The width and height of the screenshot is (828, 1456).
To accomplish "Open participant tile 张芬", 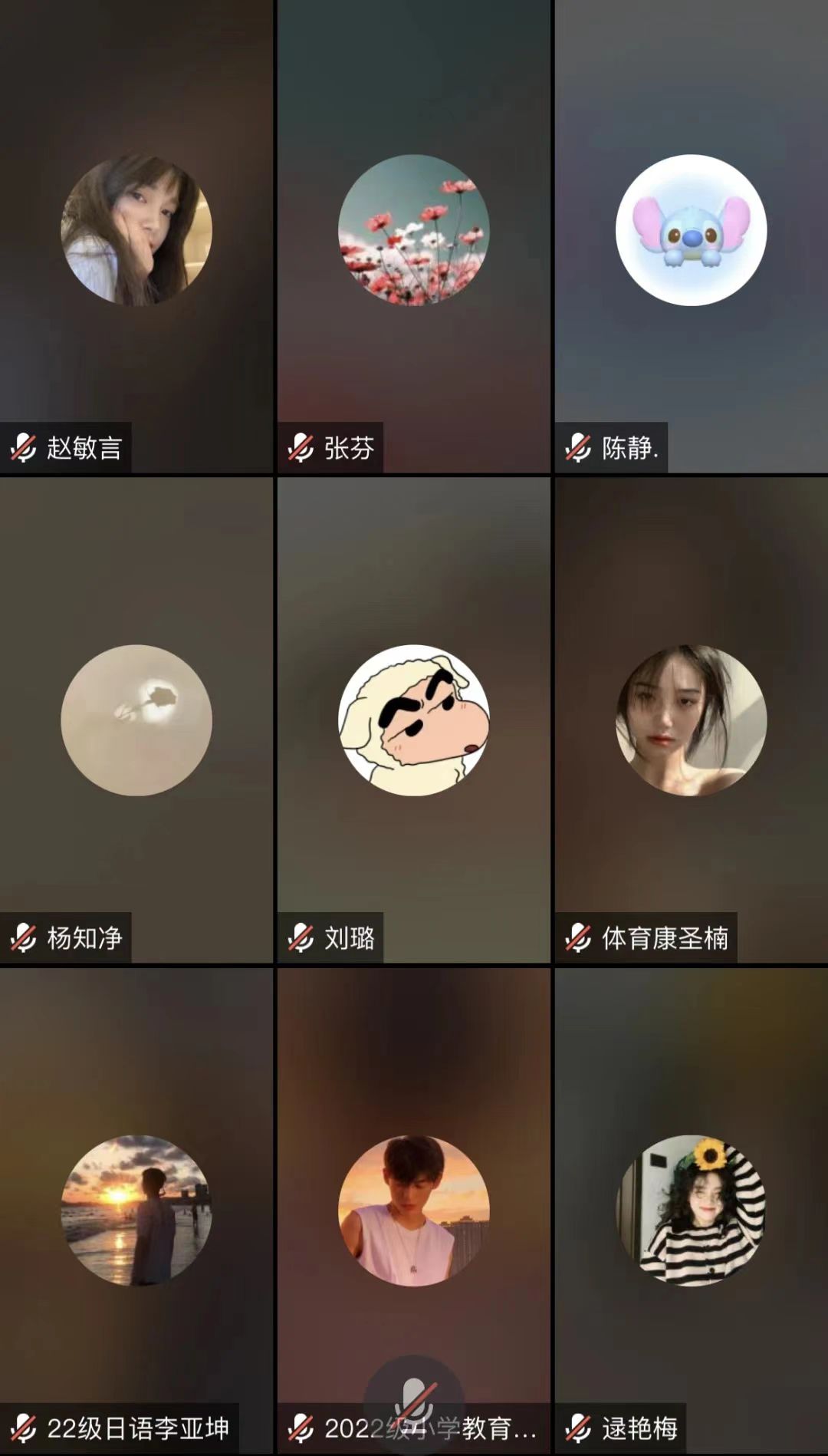I will click(414, 230).
